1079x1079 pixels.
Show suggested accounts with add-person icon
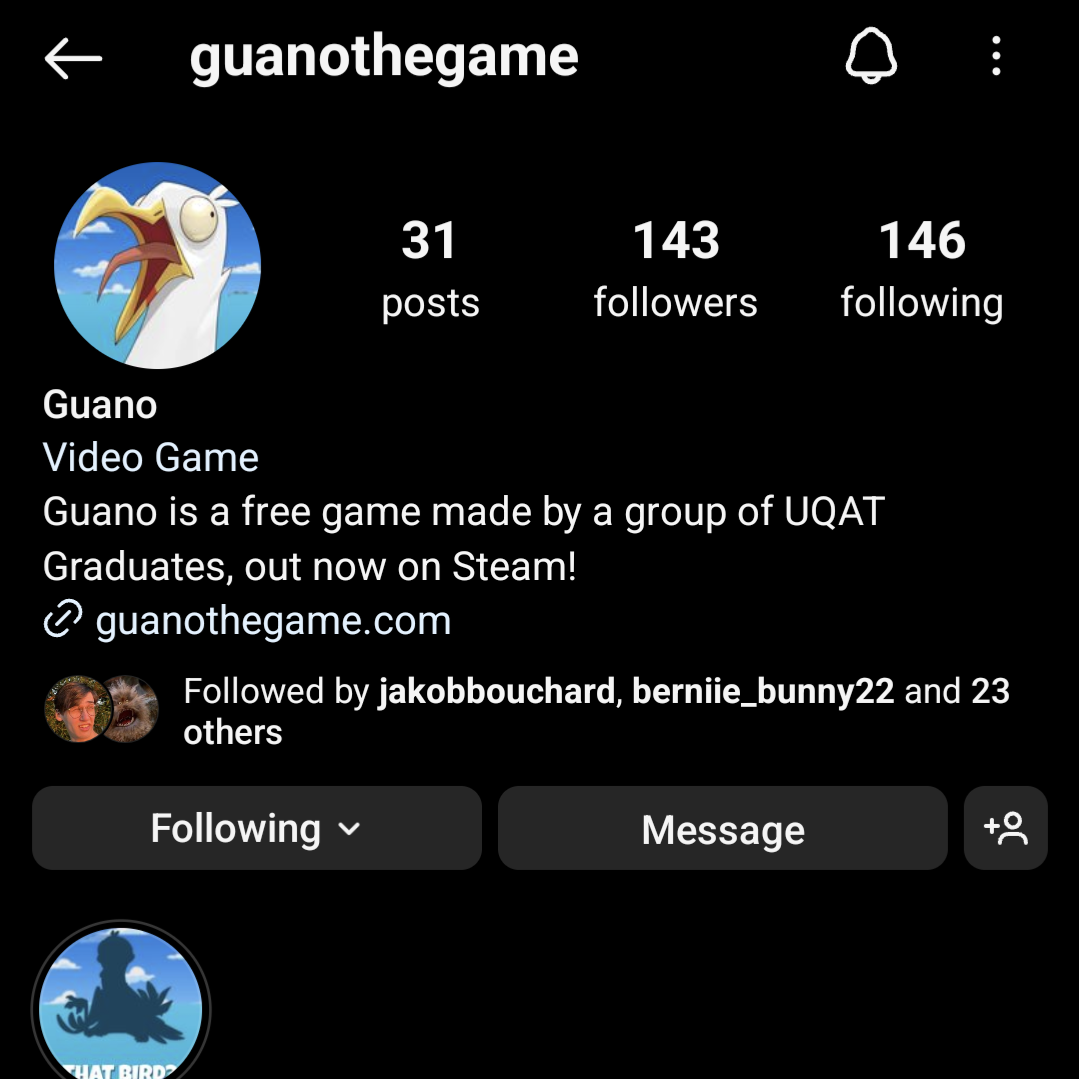[x=1005, y=828]
